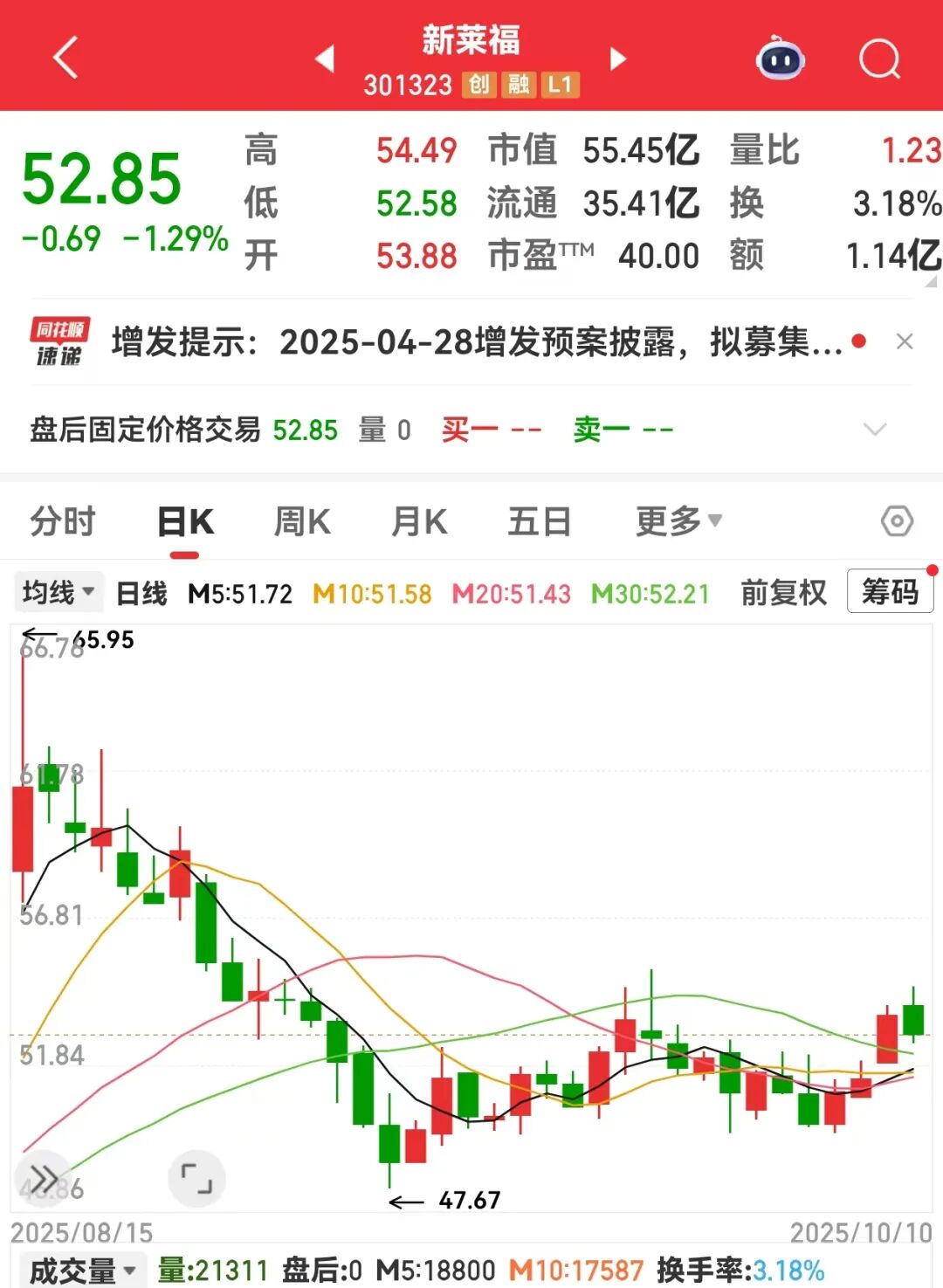943x1288 pixels.
Task: Switch to previous stock with left triangle
Action: (x=326, y=57)
